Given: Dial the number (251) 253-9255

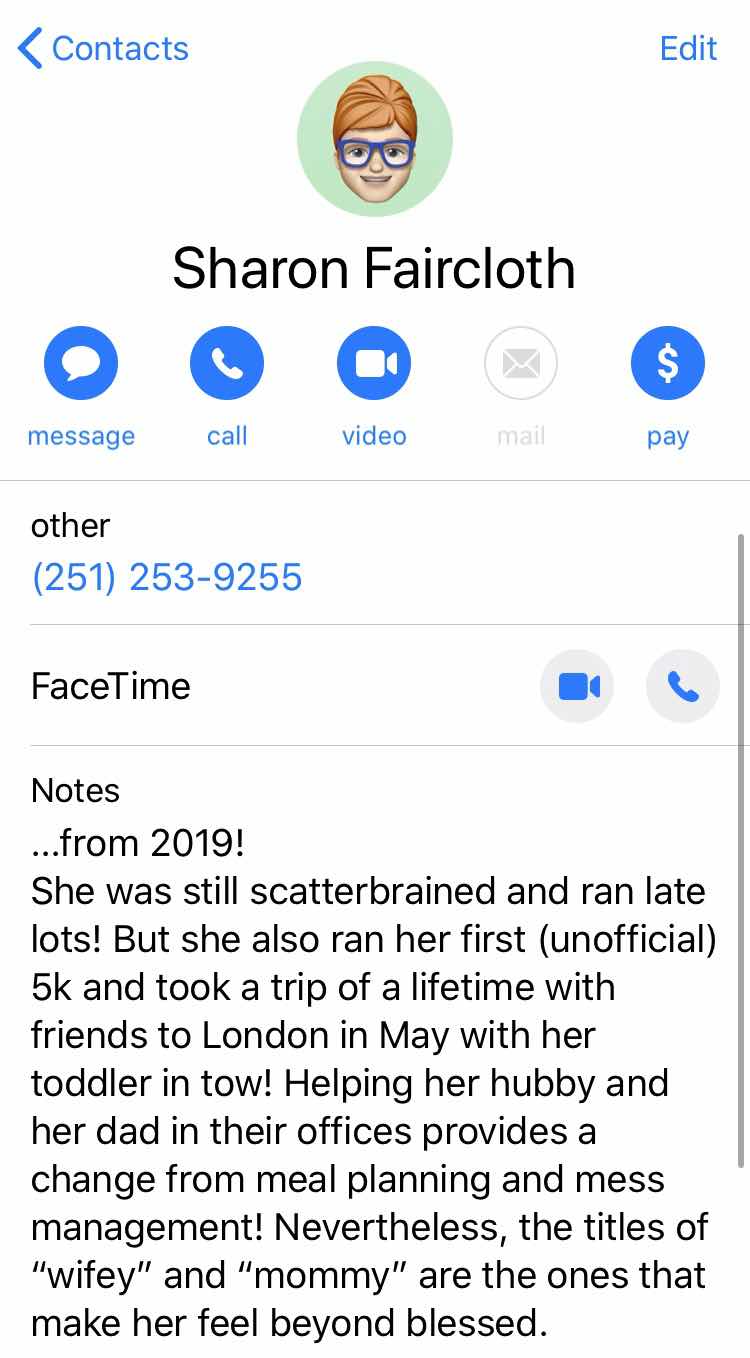Looking at the screenshot, I should point(167,577).
